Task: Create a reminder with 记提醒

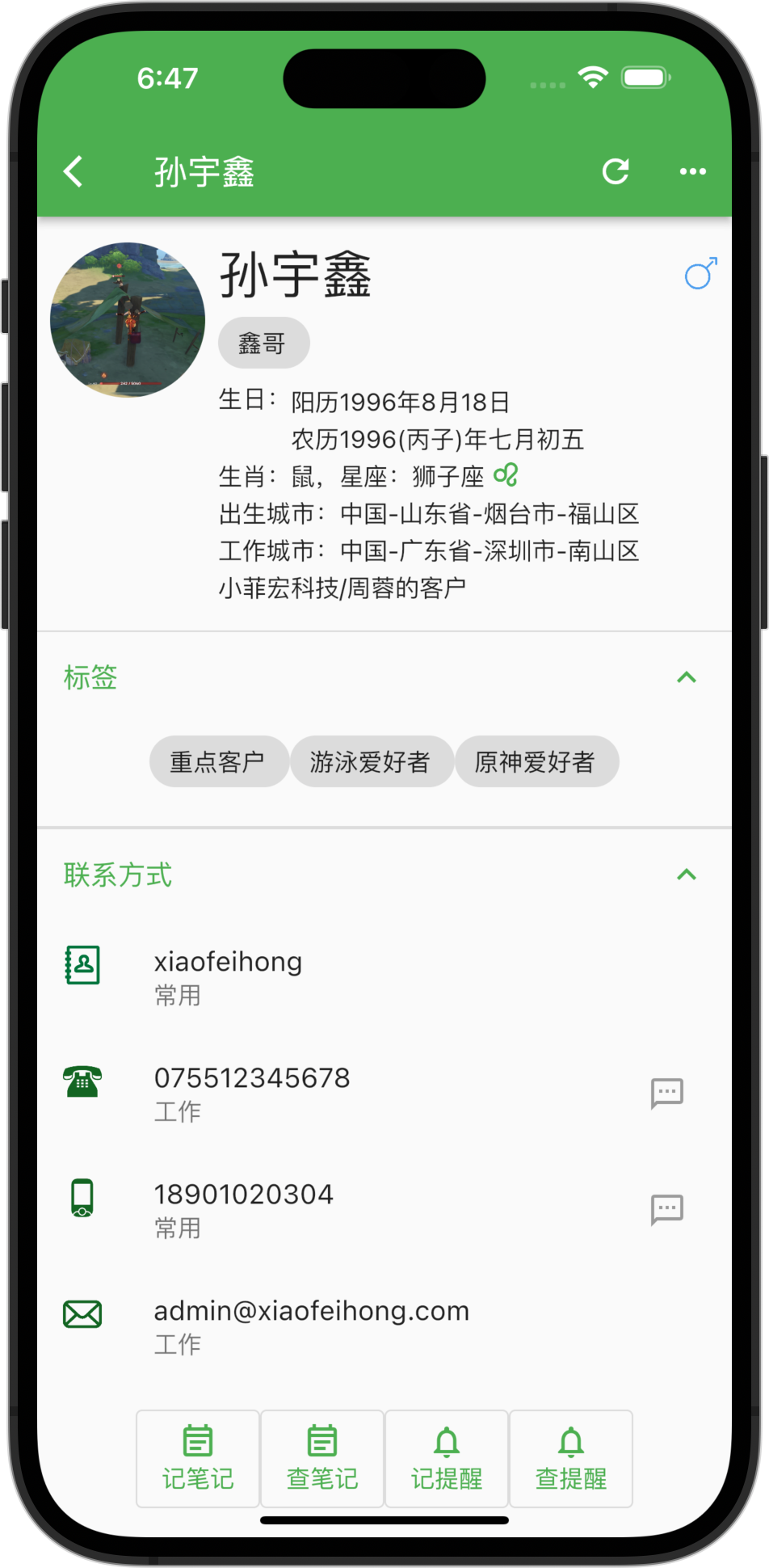Action: pos(447,1458)
